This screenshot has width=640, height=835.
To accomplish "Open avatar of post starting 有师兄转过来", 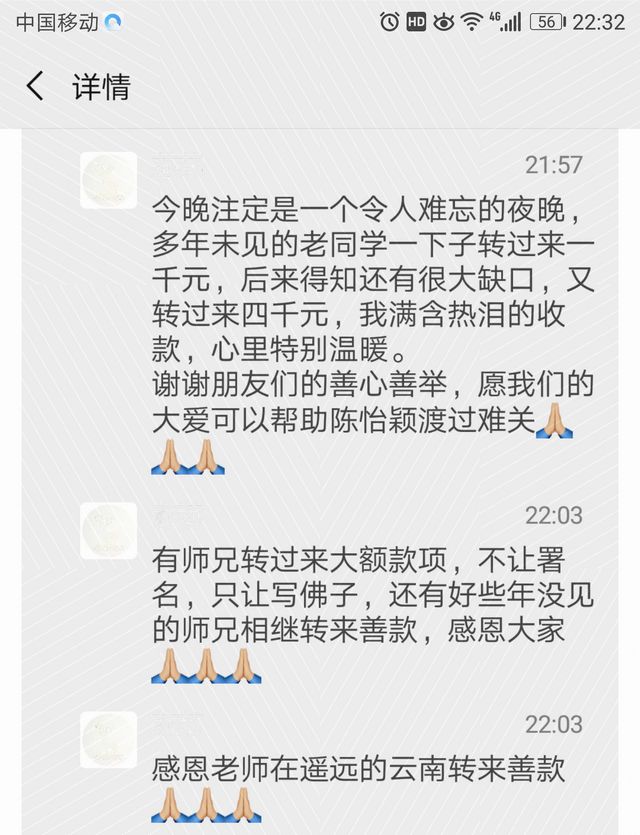I will pos(108,531).
